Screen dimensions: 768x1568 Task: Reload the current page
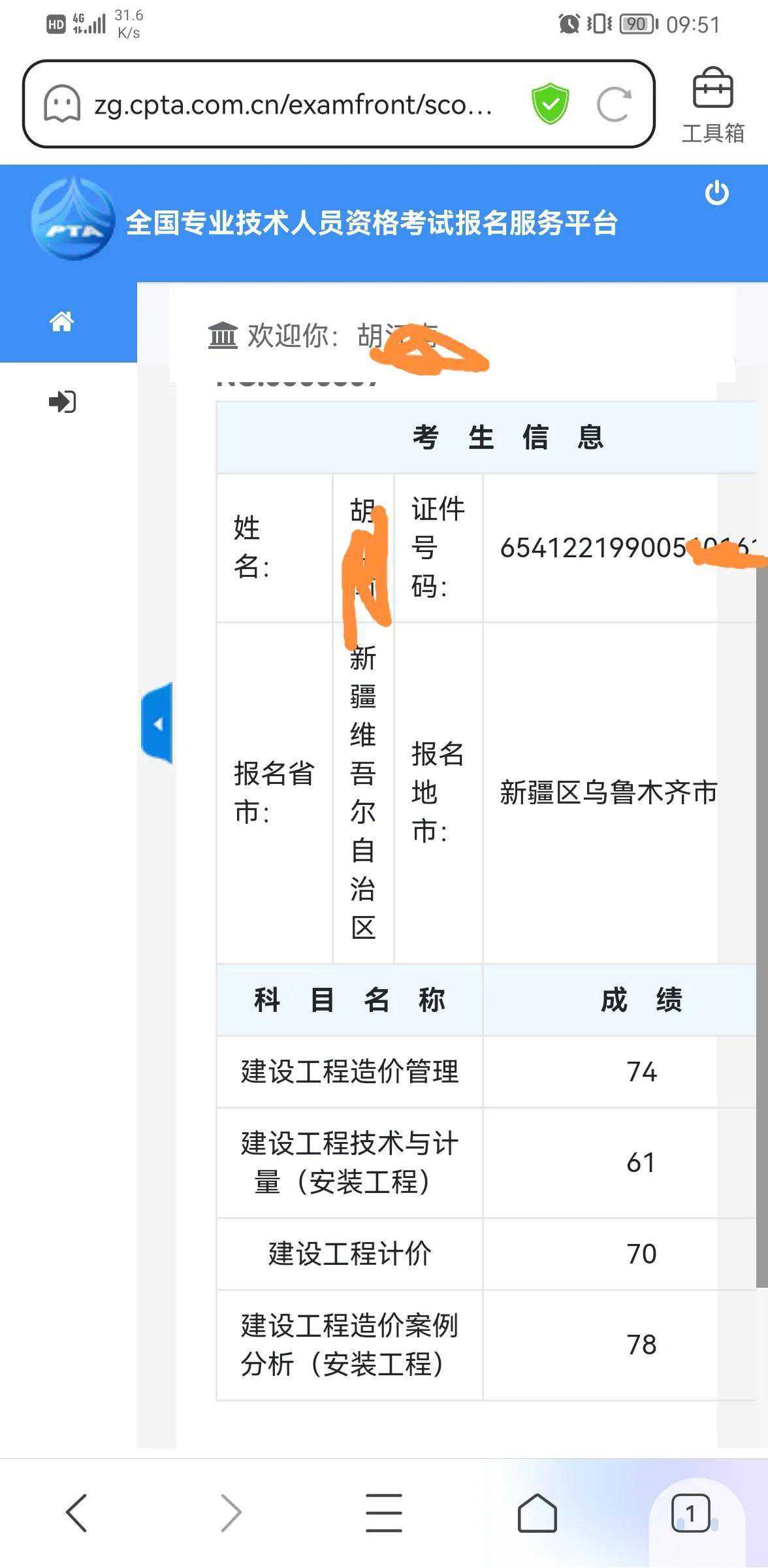pyautogui.click(x=614, y=105)
